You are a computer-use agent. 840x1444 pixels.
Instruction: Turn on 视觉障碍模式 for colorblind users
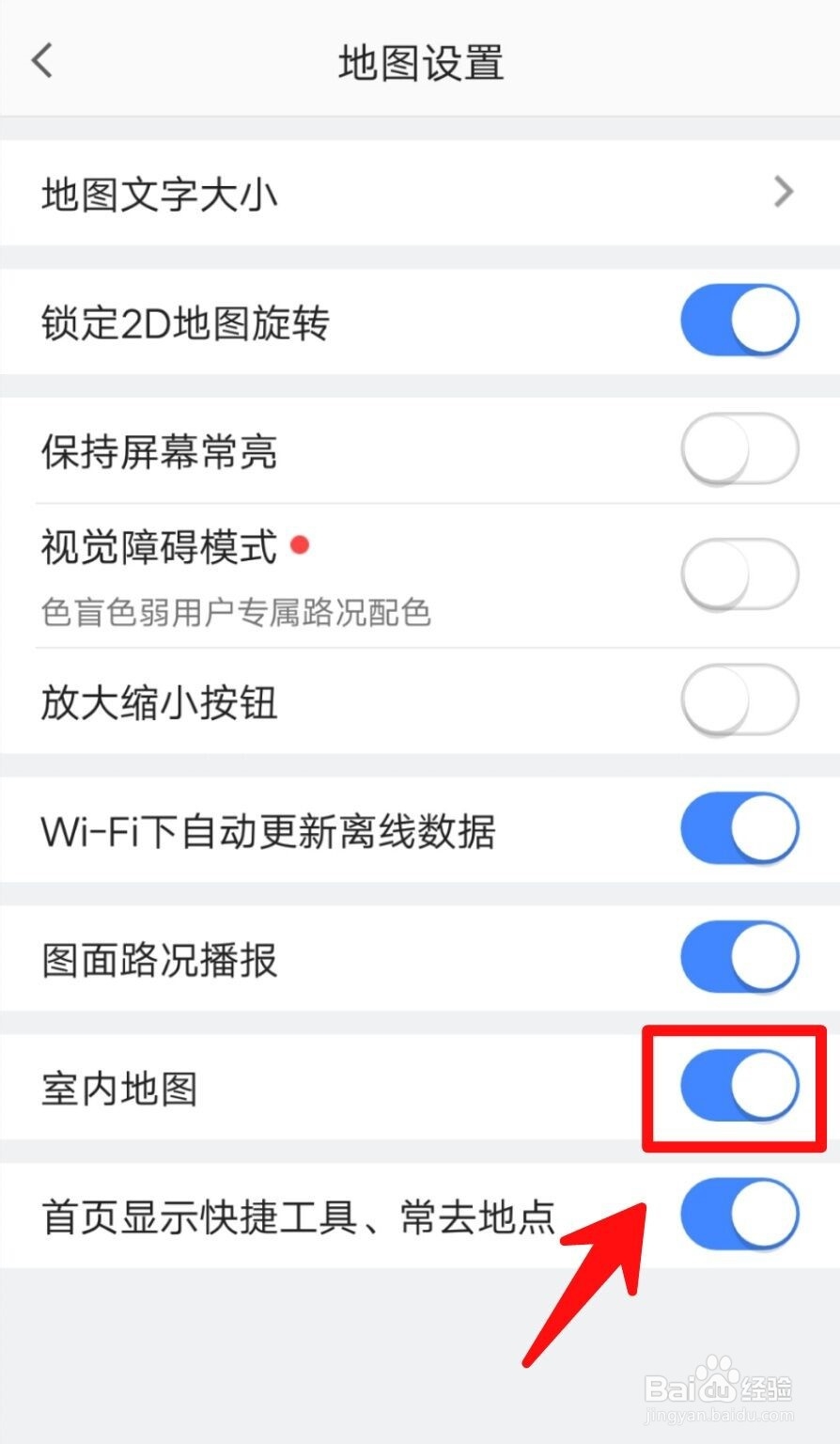739,572
